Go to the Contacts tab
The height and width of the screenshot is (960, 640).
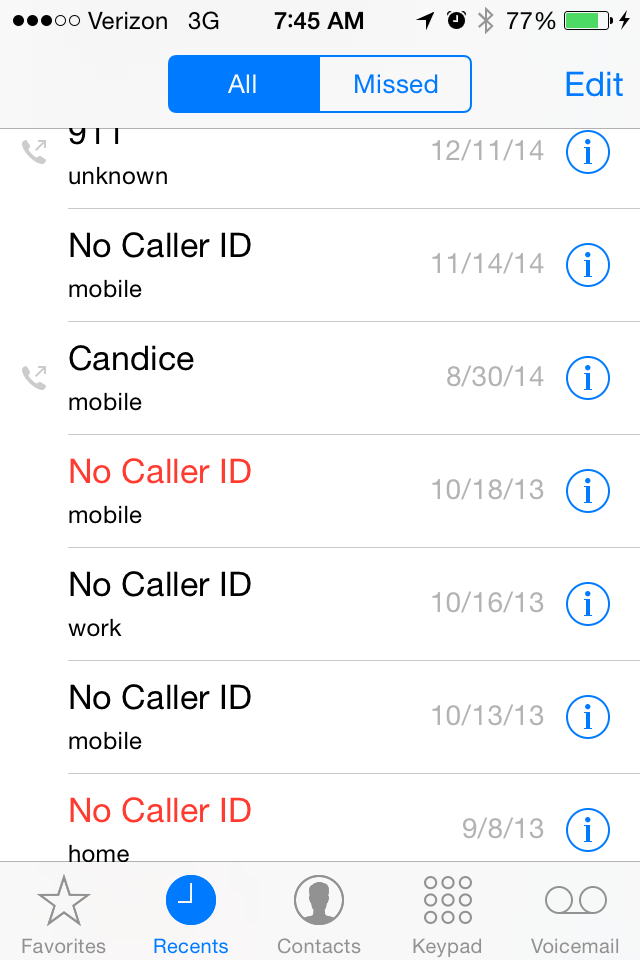pos(319,914)
